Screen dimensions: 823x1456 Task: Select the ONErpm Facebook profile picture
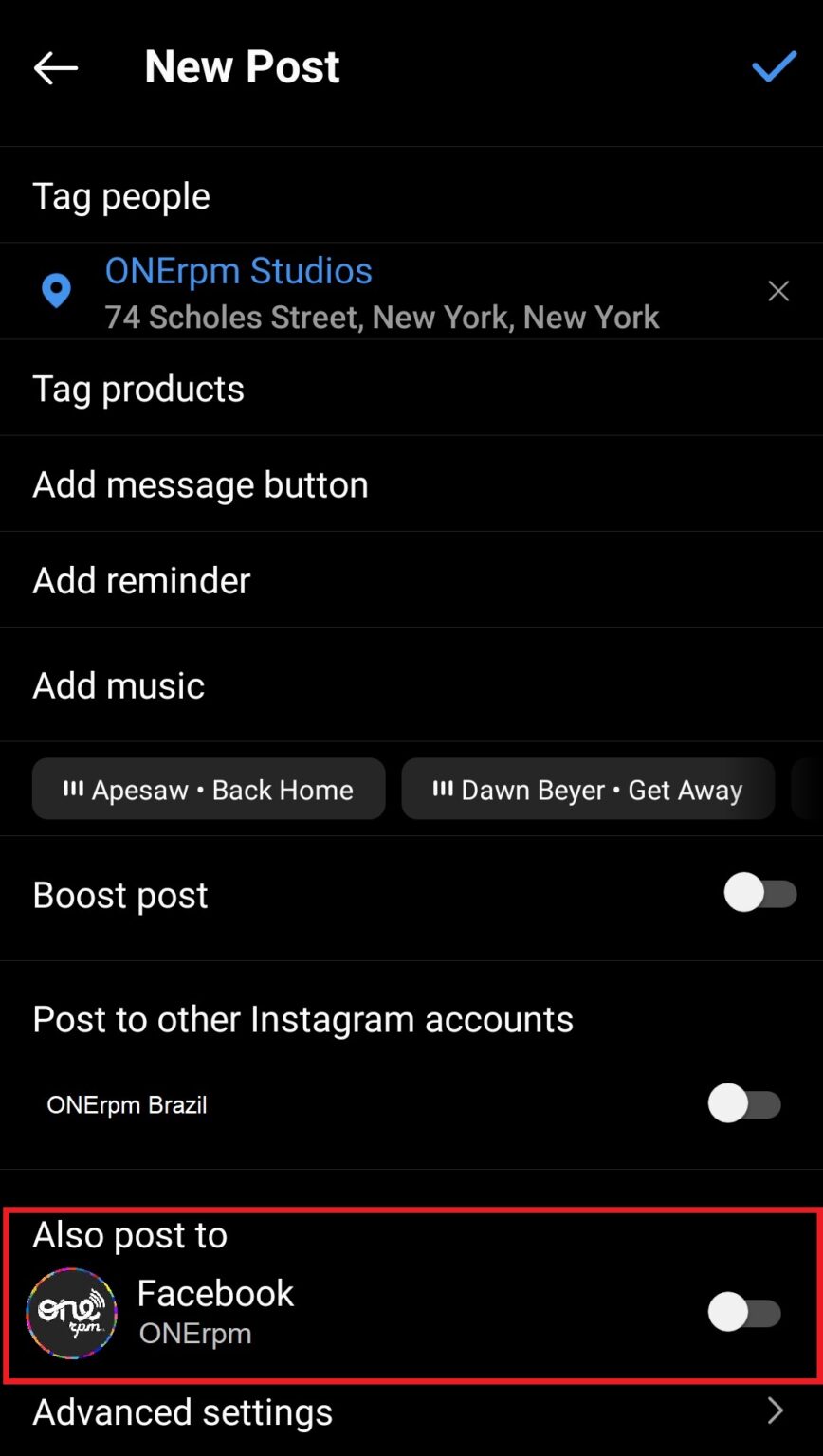click(x=70, y=1313)
